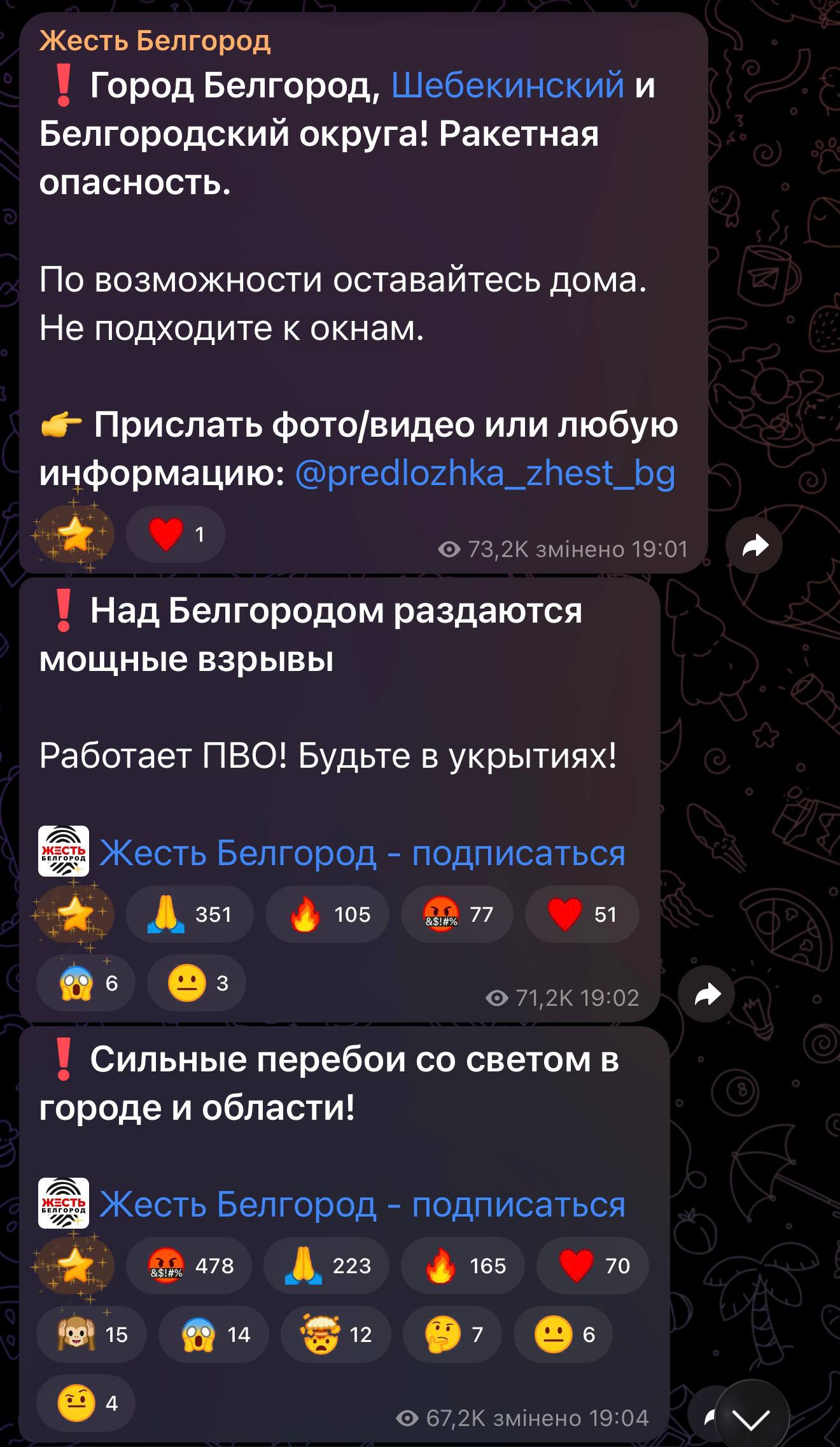Tap the Жесть Белгород channel name
Screen dimensions: 840x1447
[155, 41]
